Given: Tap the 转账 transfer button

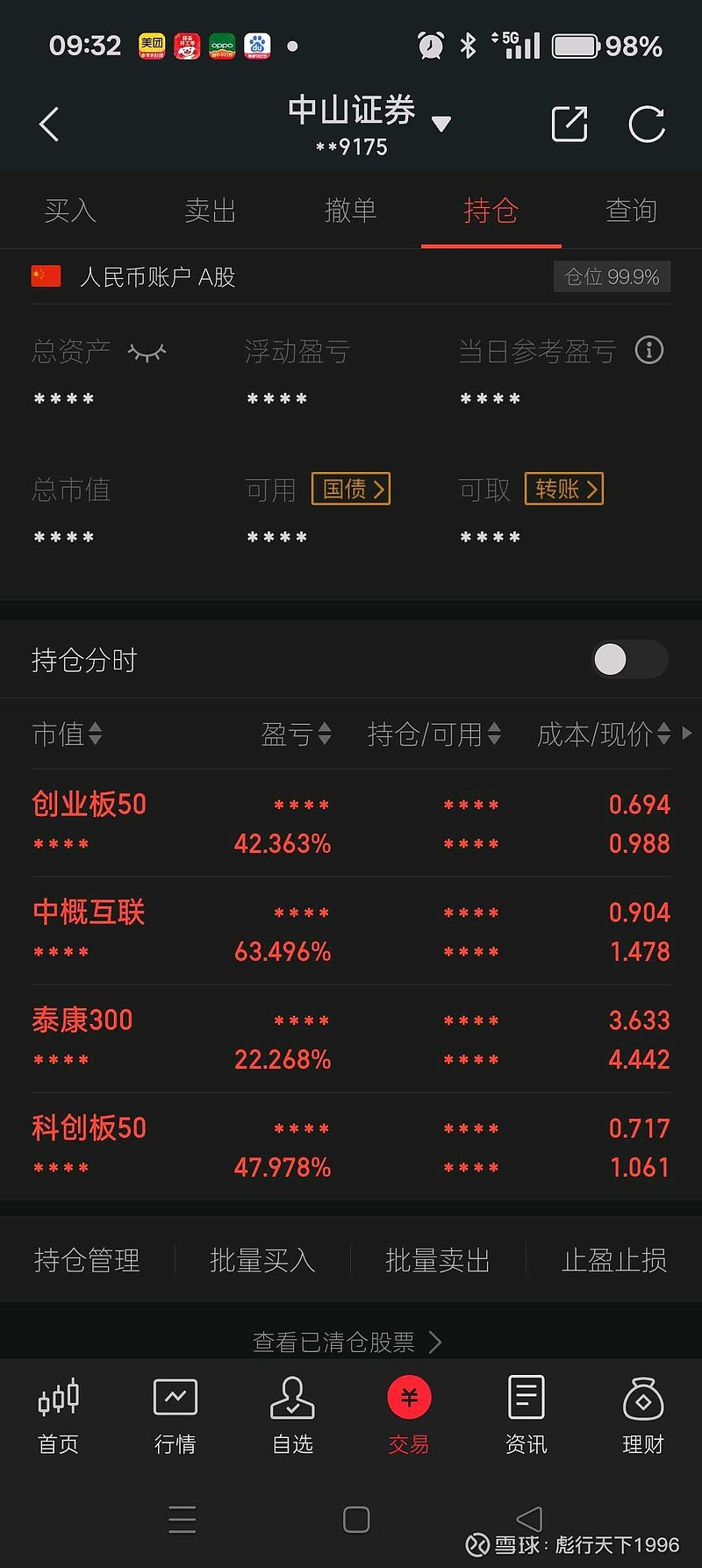Looking at the screenshot, I should tap(563, 490).
